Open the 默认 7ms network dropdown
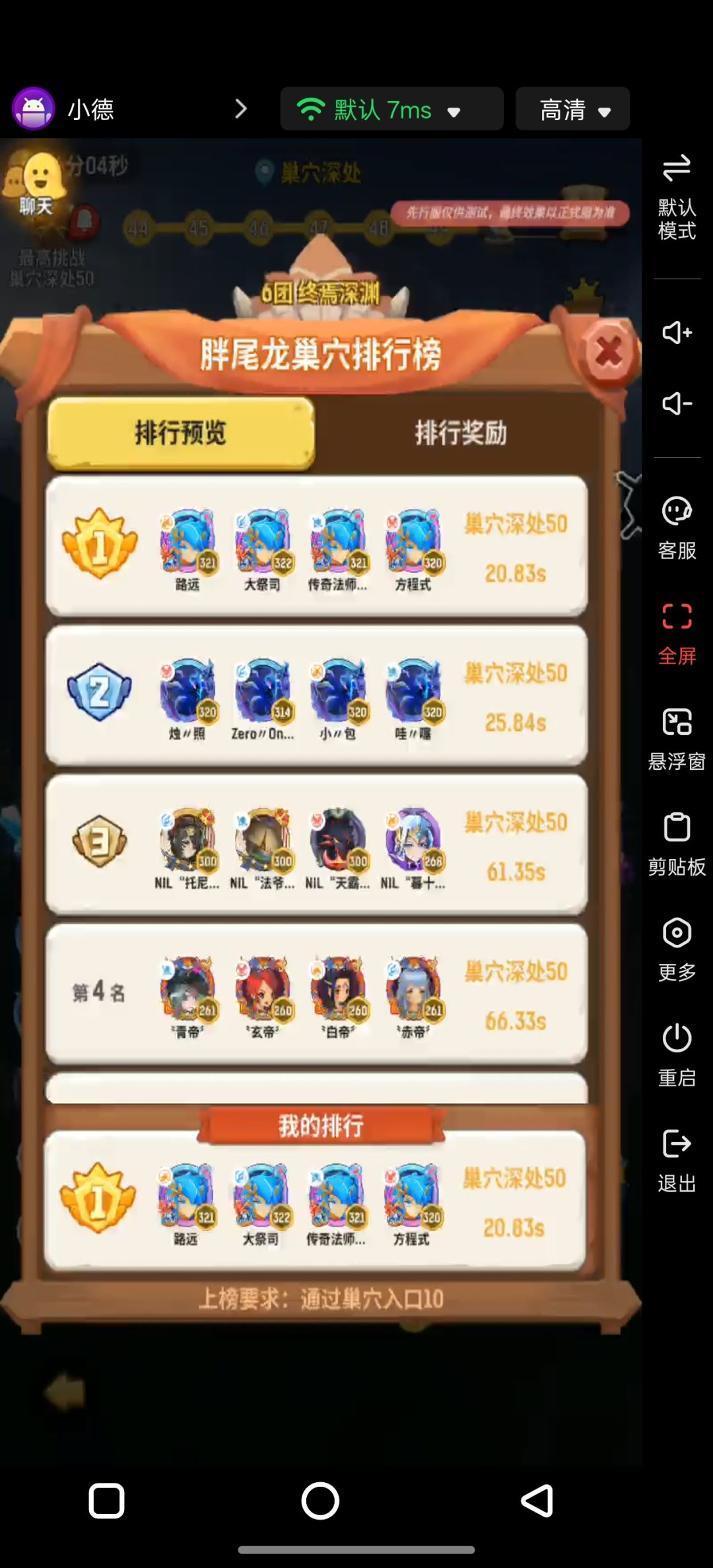 [x=391, y=109]
